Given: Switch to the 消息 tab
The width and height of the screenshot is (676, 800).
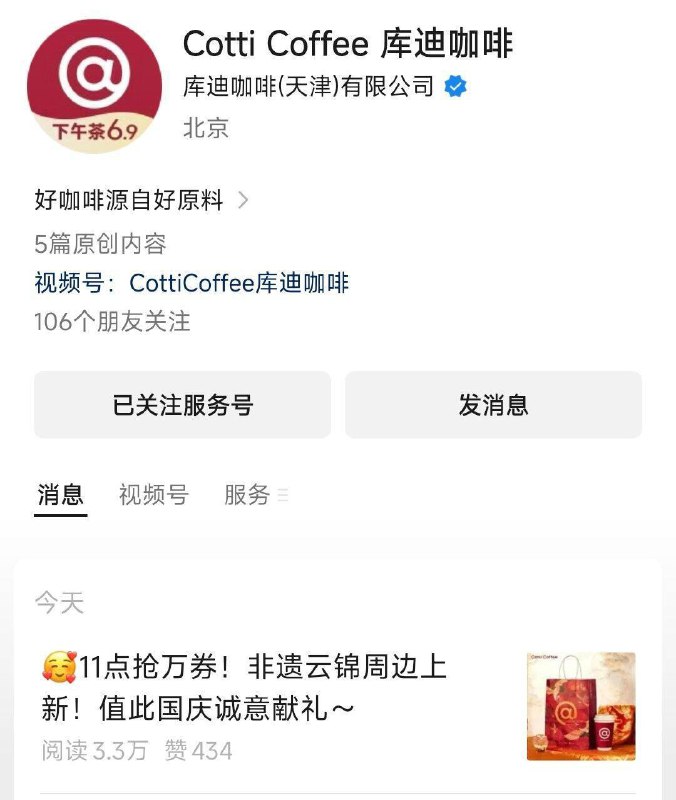Looking at the screenshot, I should 61,494.
